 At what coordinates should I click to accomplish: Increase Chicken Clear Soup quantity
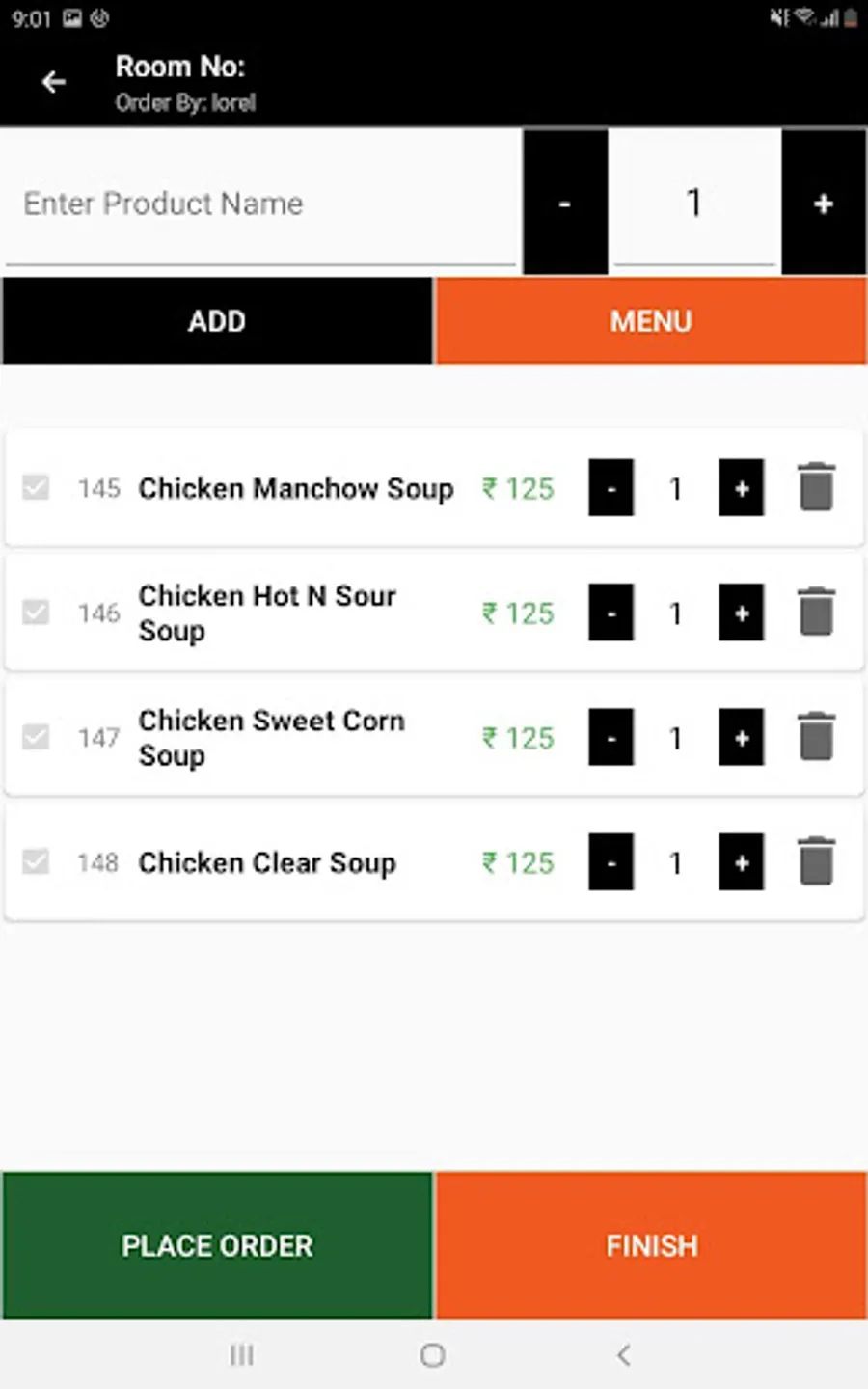pos(741,862)
